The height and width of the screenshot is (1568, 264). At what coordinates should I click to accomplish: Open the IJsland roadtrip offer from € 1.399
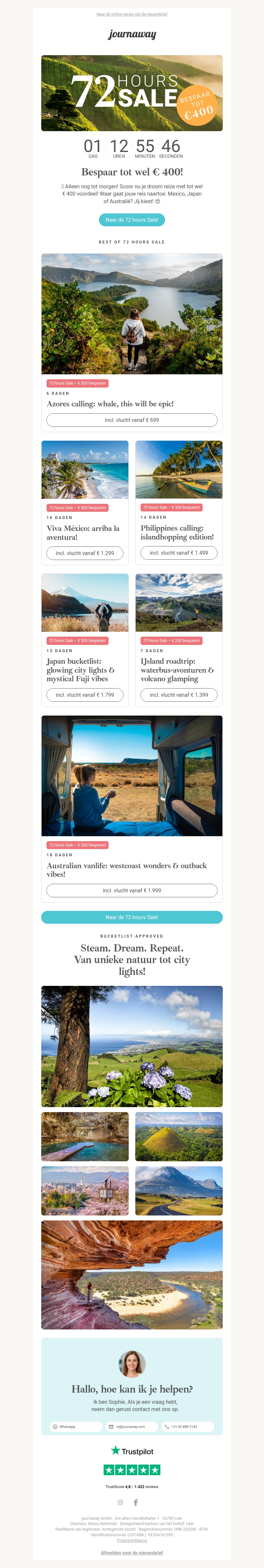(179, 694)
